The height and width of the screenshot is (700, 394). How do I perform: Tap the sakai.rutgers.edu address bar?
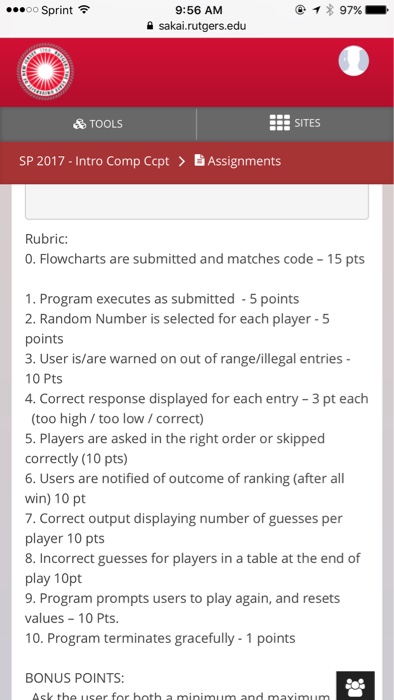(197, 26)
